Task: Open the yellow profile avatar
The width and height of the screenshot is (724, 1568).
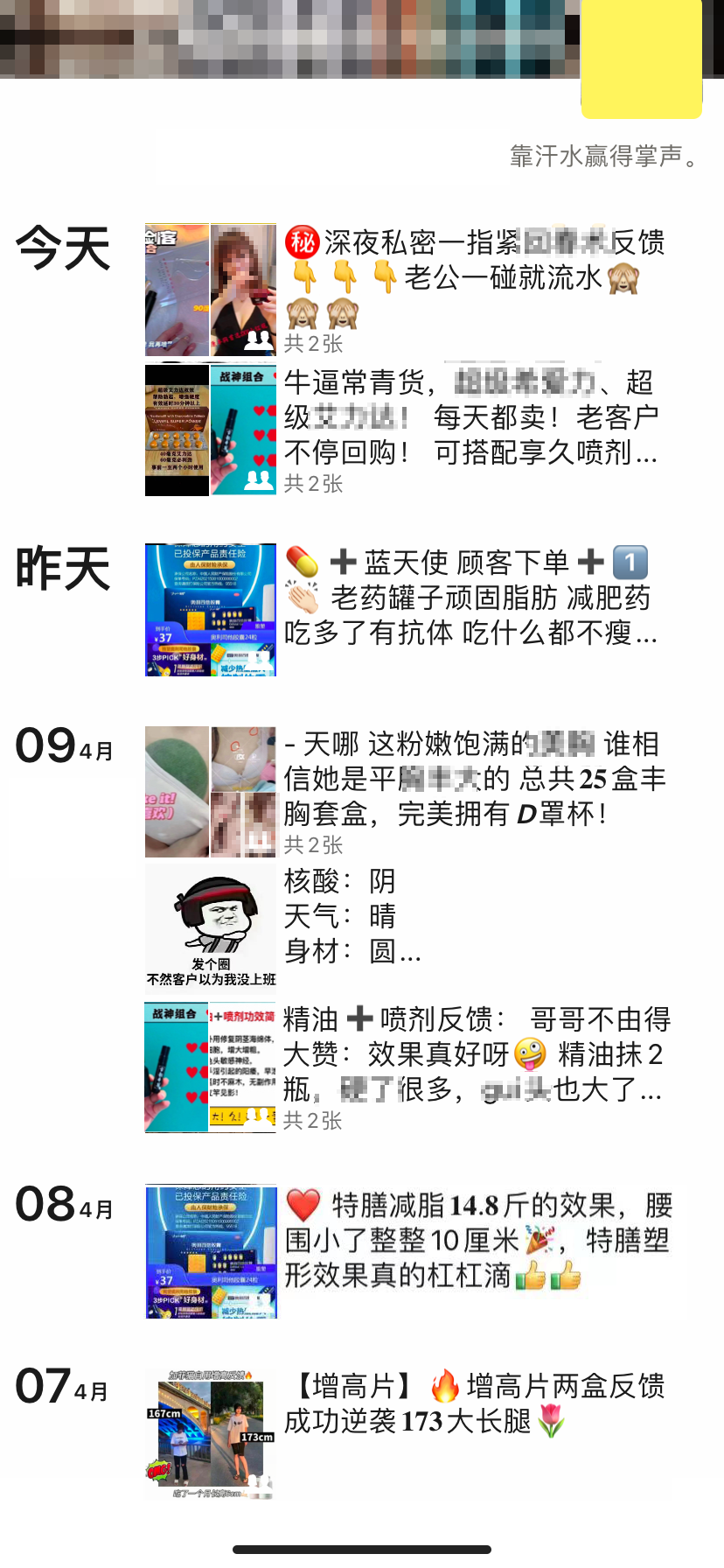Action: coord(642,58)
